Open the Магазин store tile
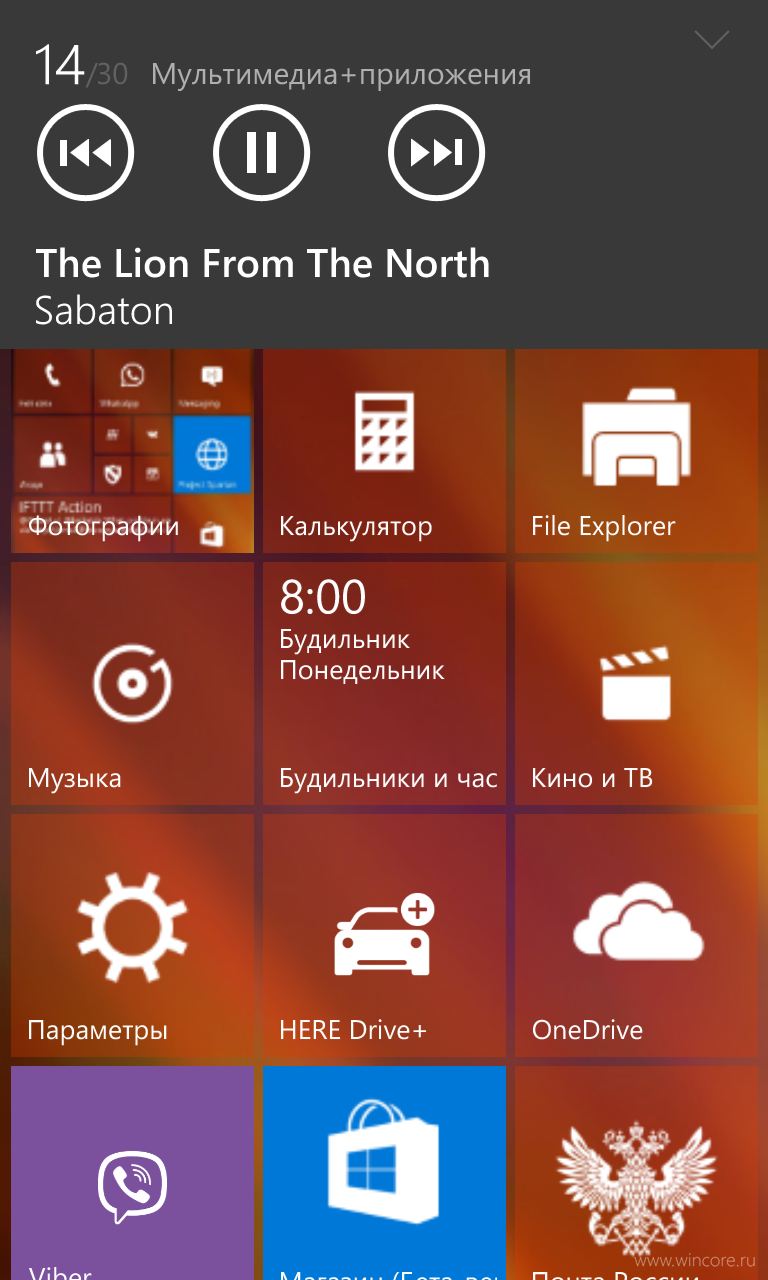The height and width of the screenshot is (1280, 768). [x=384, y=1173]
